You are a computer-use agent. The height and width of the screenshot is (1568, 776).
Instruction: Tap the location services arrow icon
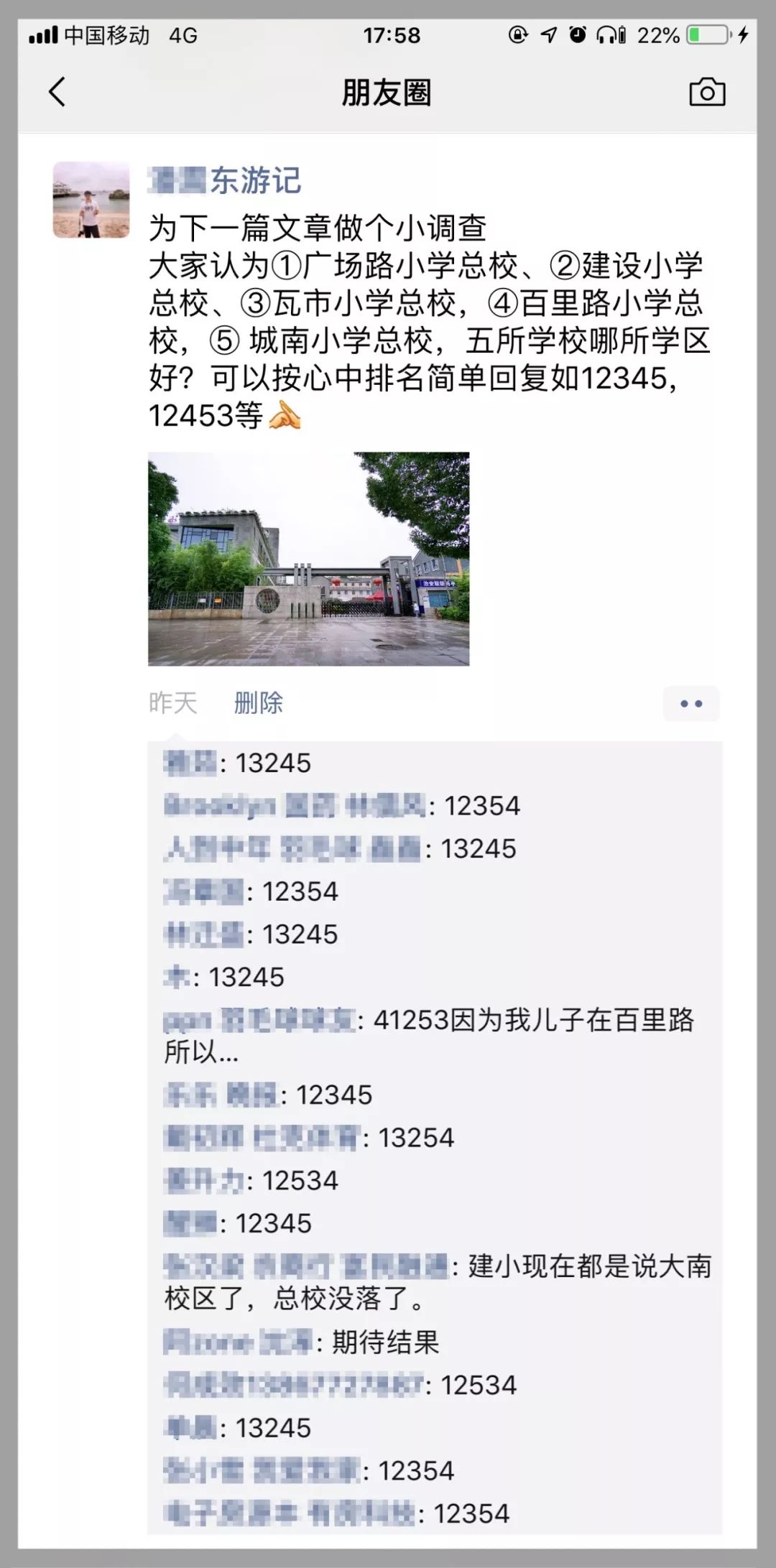pos(548,34)
